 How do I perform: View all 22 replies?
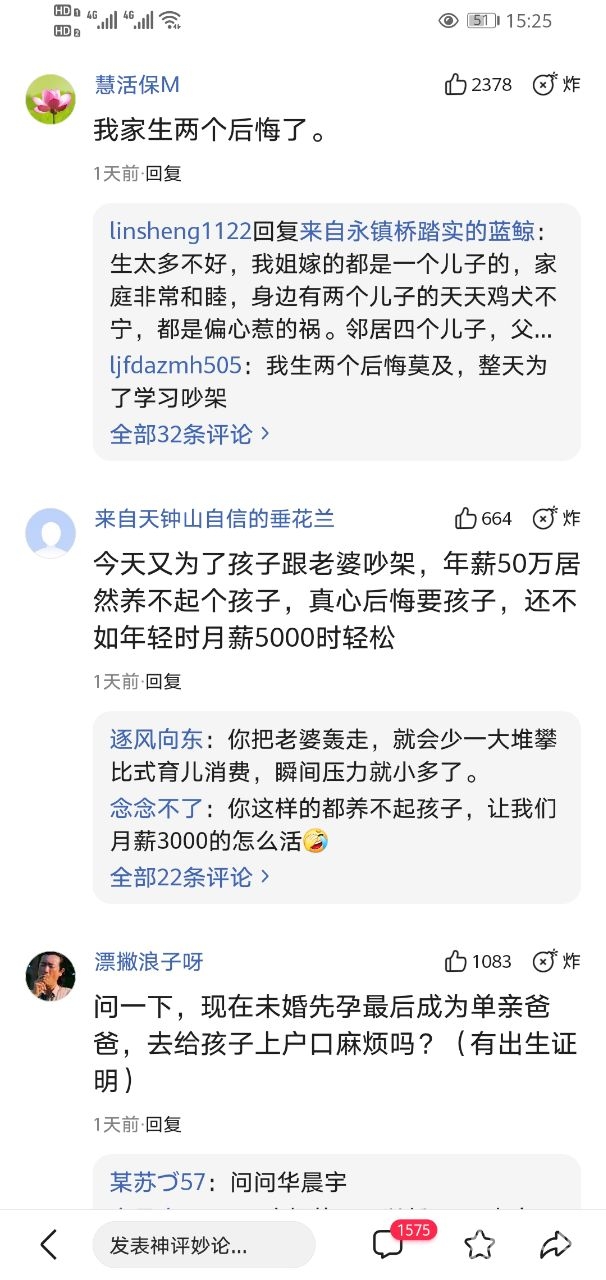pyautogui.click(x=189, y=877)
